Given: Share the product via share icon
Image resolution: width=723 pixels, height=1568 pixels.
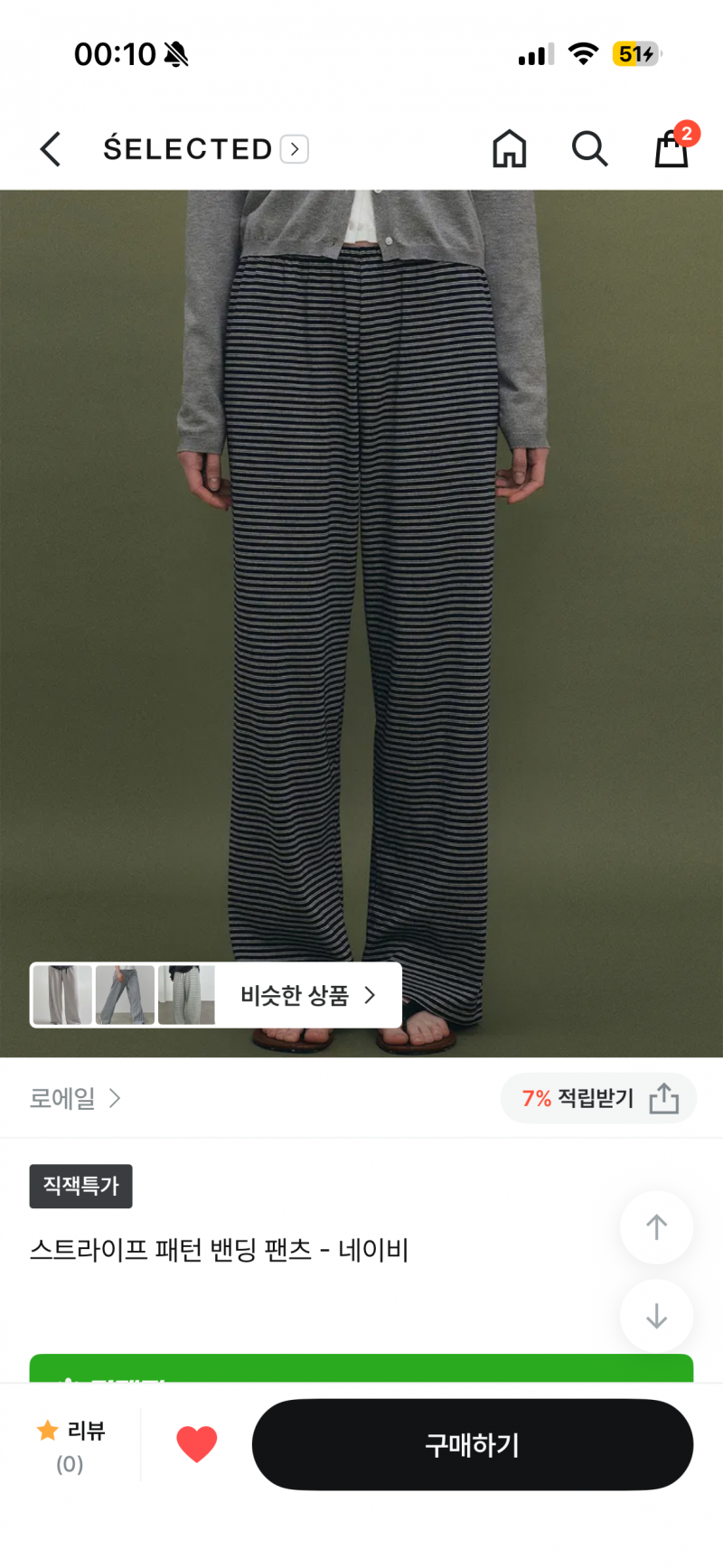Looking at the screenshot, I should click(x=665, y=1098).
